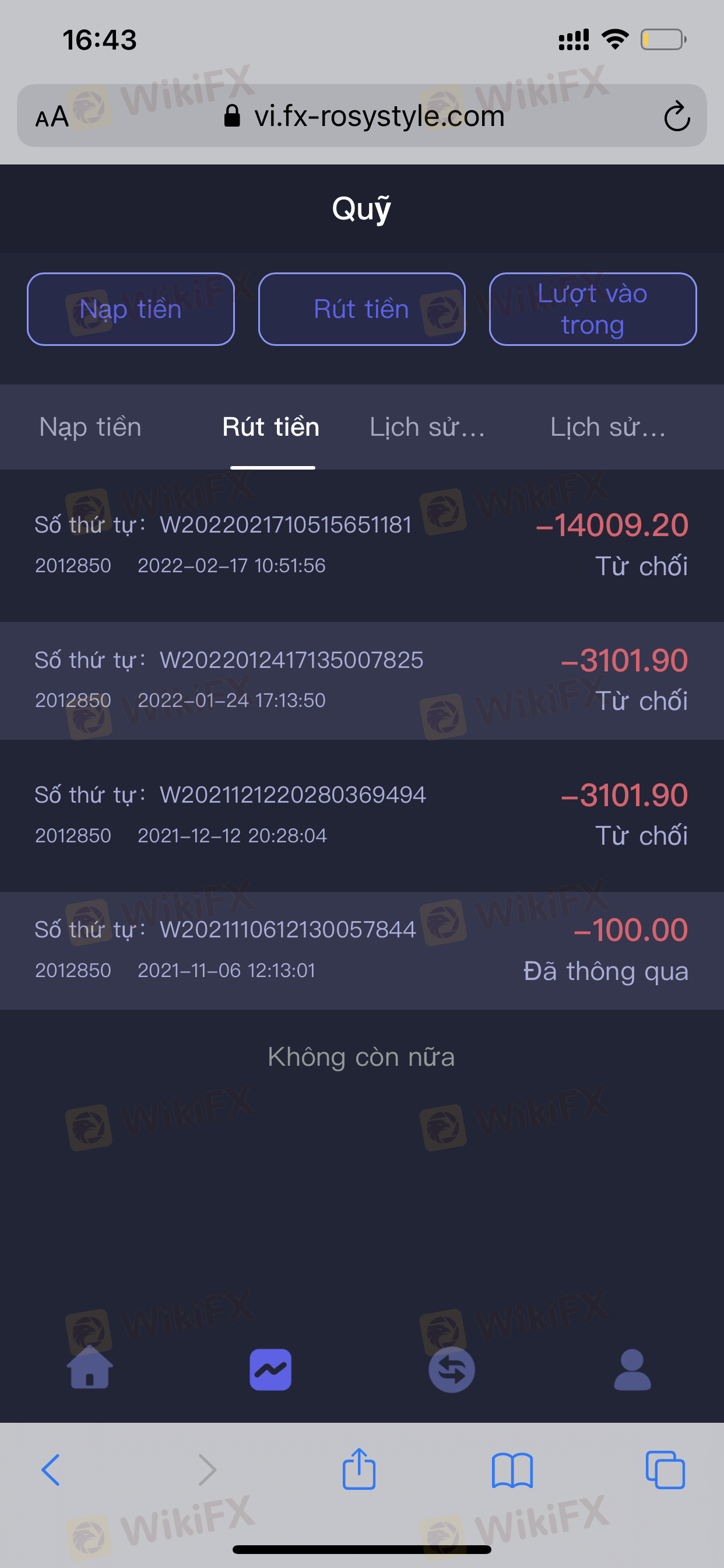Open the last truncated Lịch sử tab
724x1568 pixels.
(x=608, y=426)
